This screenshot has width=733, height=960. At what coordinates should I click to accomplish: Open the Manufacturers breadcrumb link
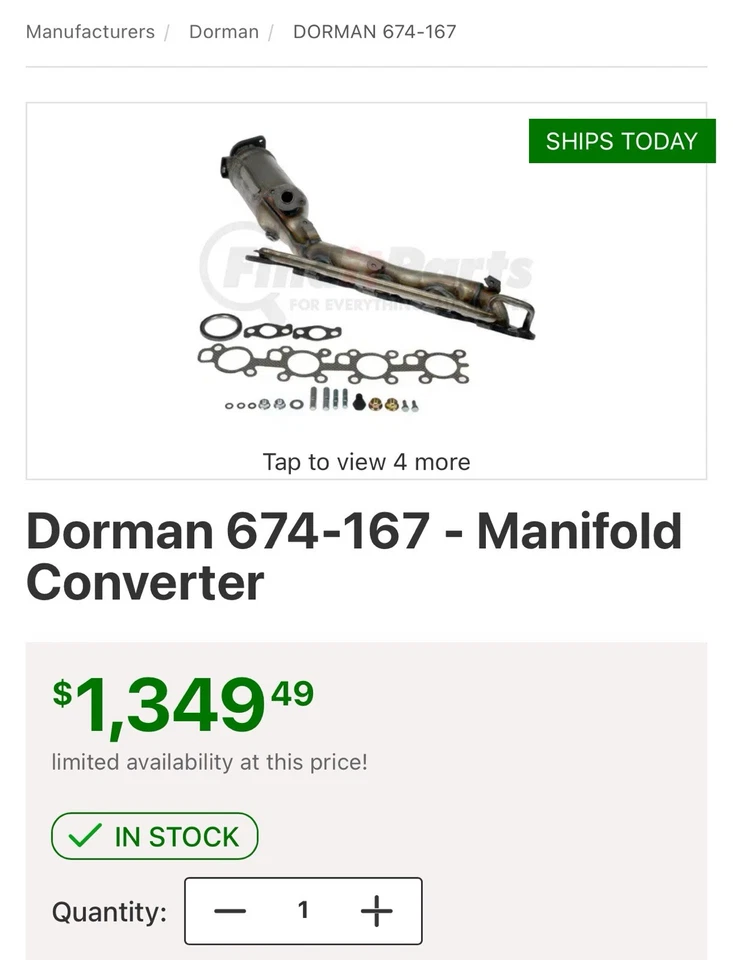90,32
